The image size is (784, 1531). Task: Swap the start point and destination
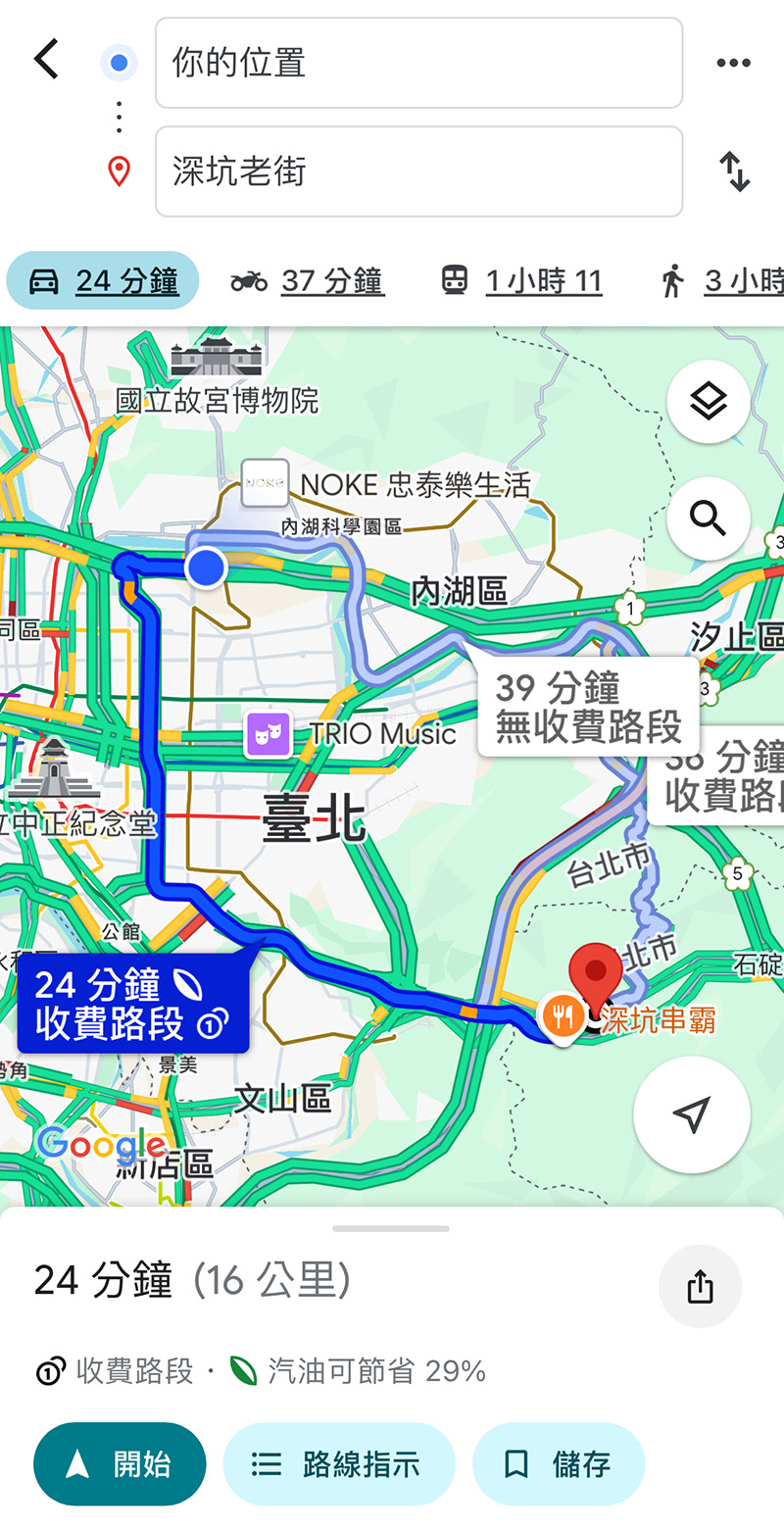[734, 172]
